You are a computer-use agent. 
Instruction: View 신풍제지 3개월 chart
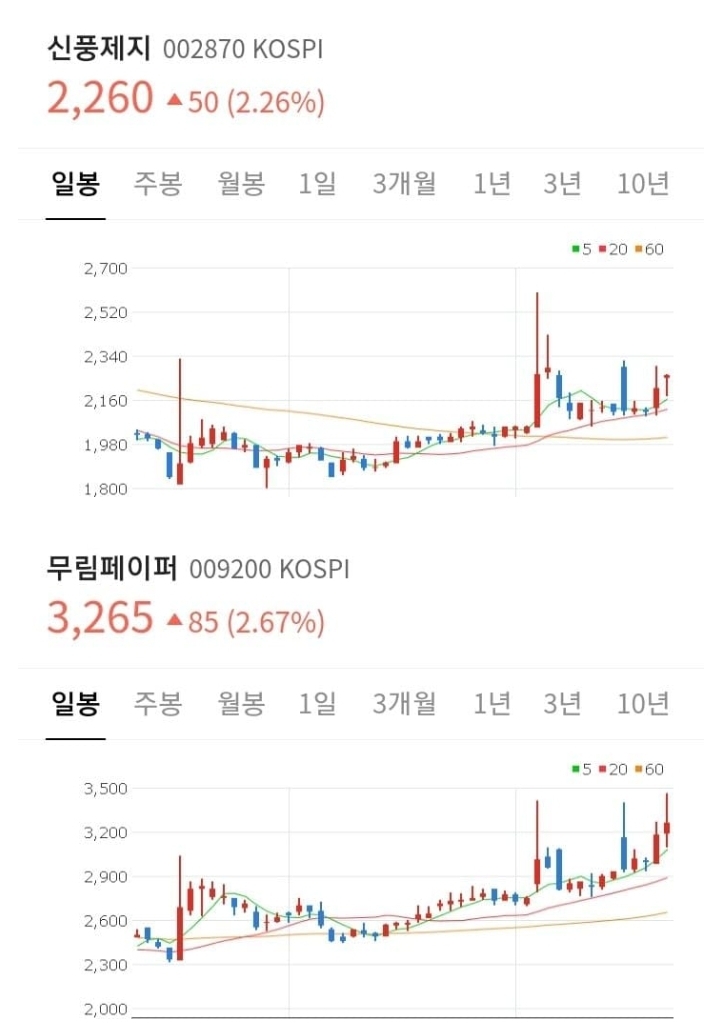pos(404,184)
